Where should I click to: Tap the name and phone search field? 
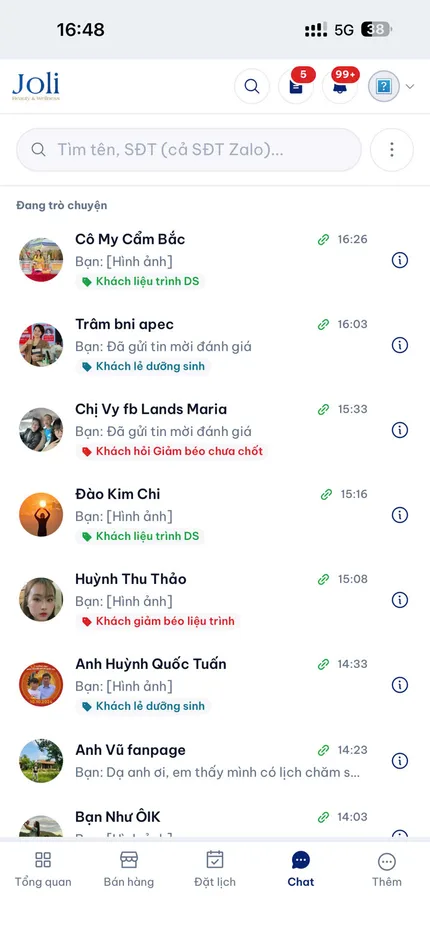189,150
